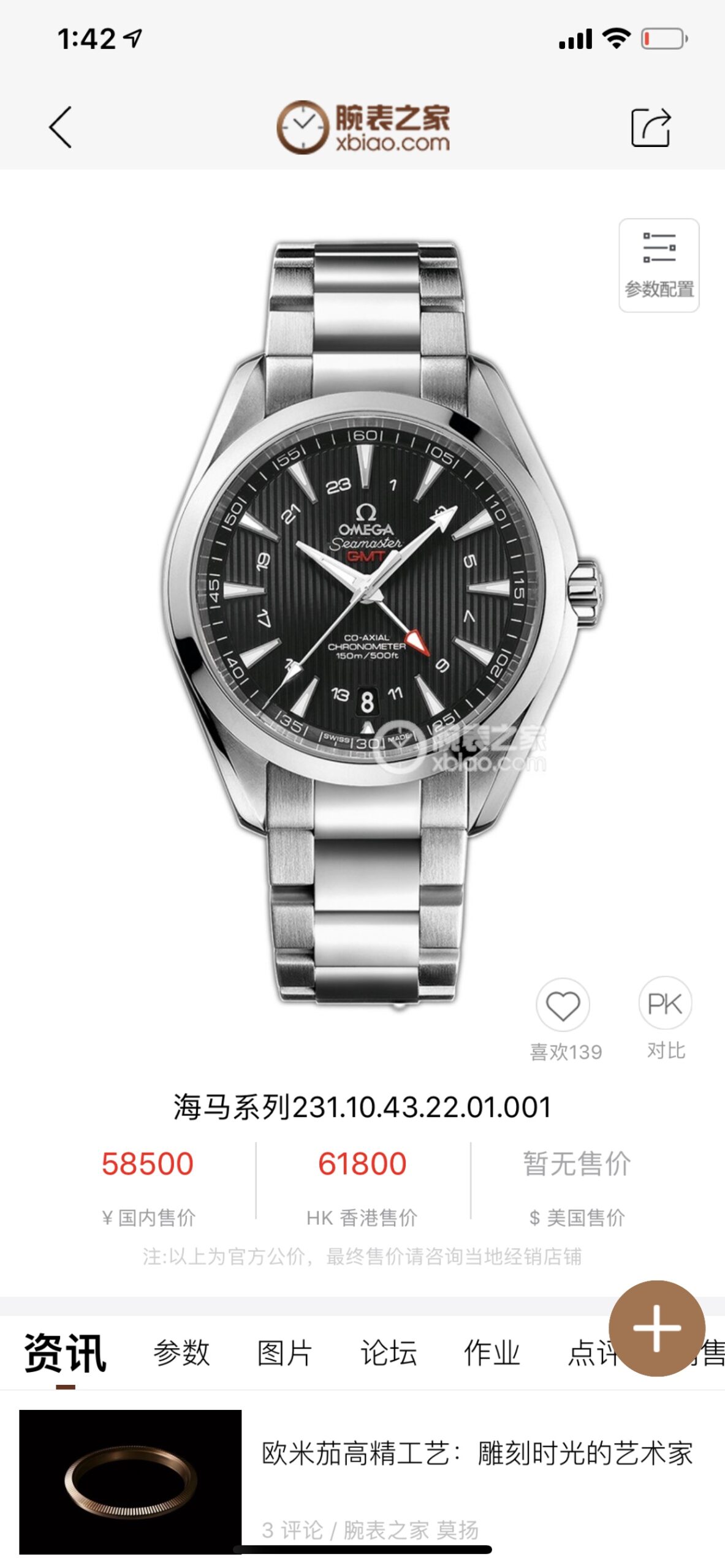Switch to the 图片 tab

(285, 1352)
